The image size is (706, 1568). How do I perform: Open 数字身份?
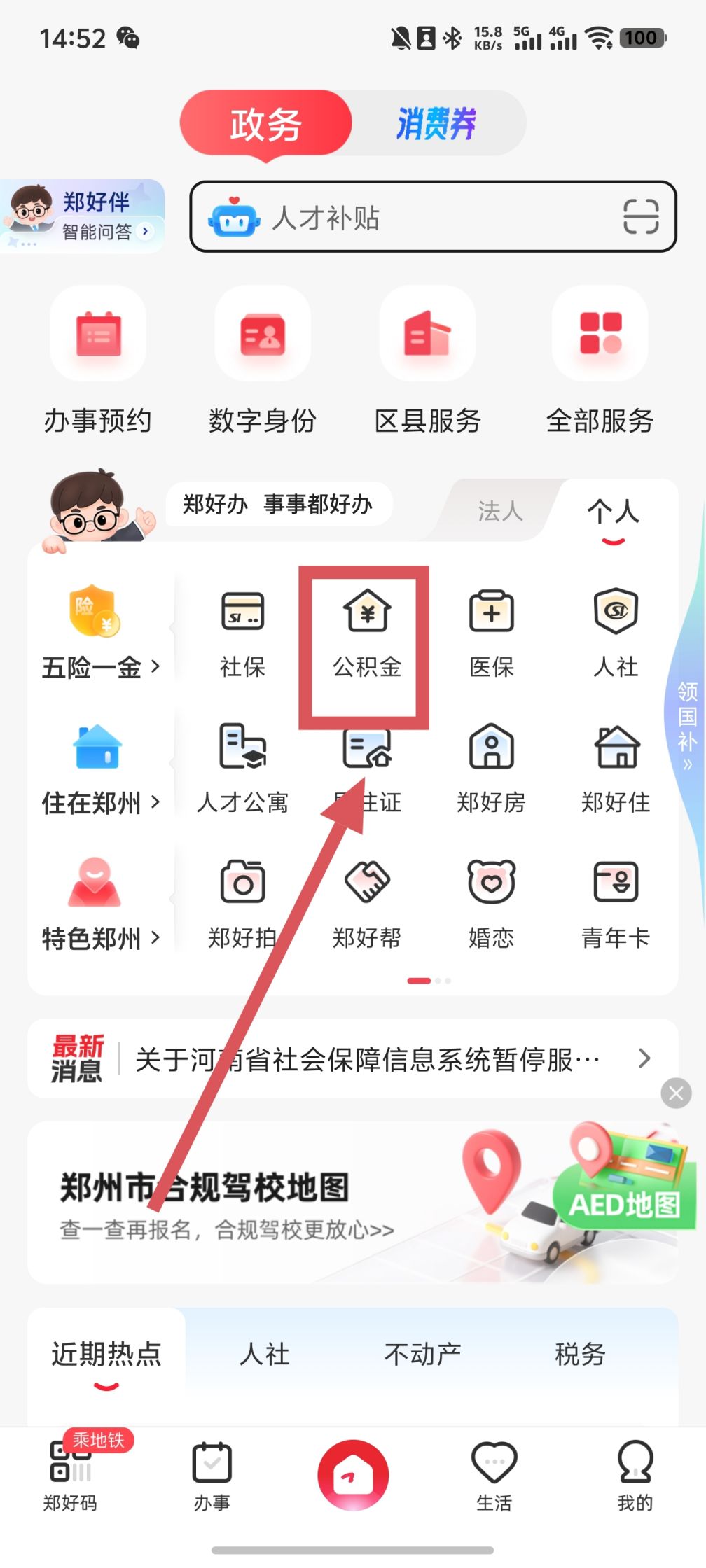coord(263,362)
